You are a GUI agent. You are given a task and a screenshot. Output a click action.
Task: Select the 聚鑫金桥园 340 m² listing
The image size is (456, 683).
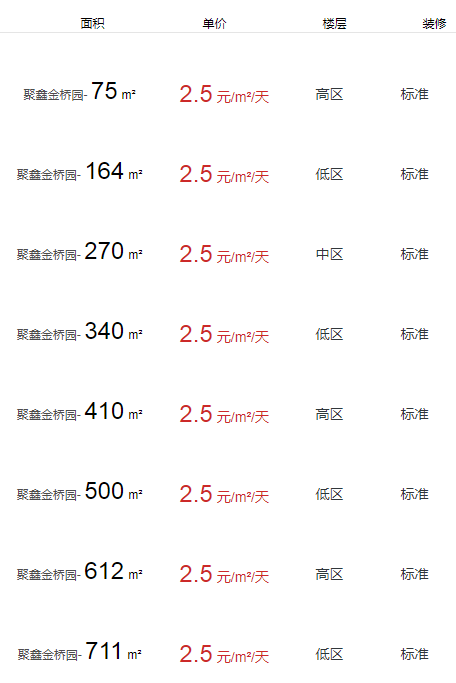(x=79, y=332)
